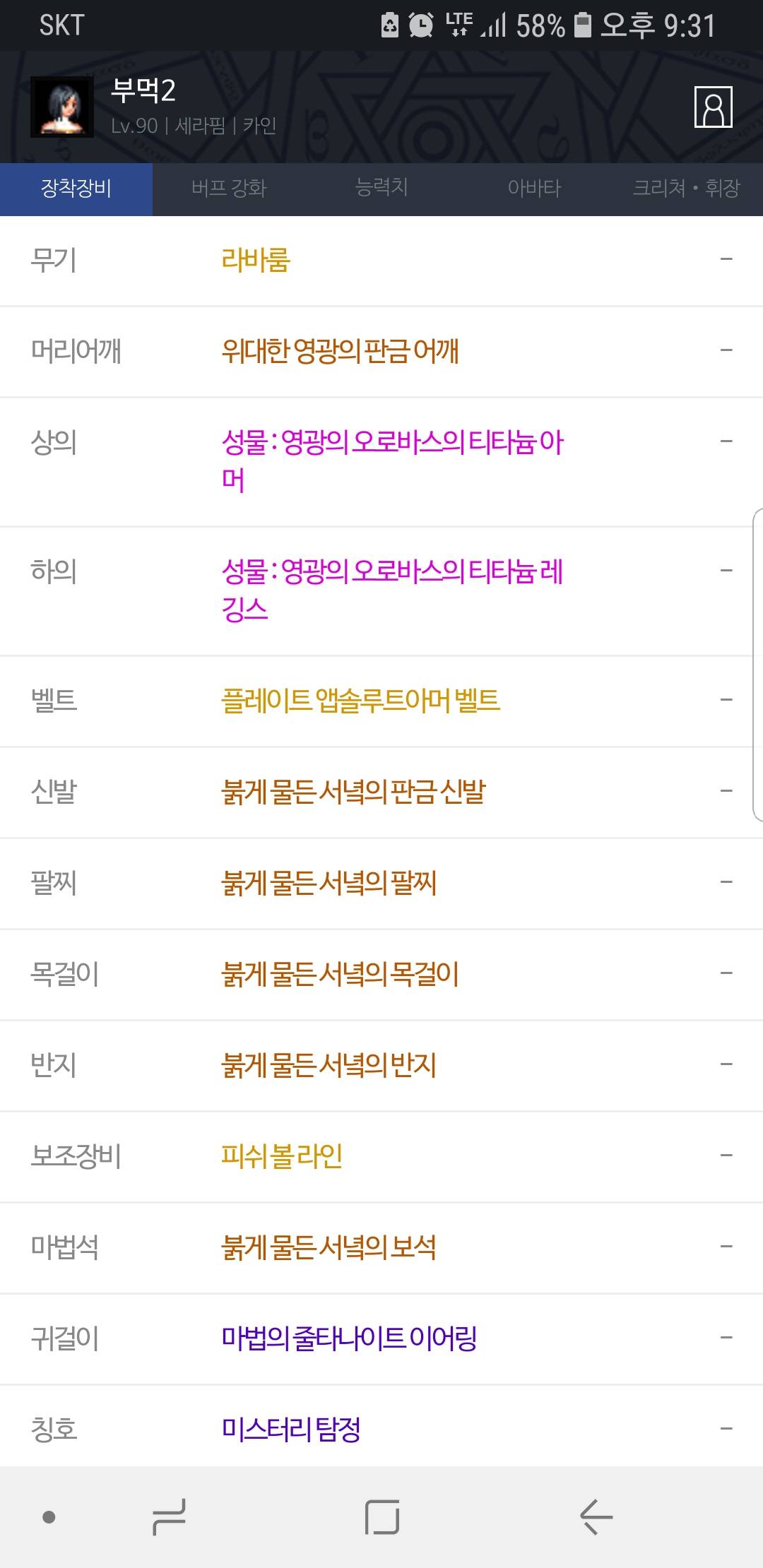Switch to the 크리쳐 · 휘장 tab

tap(685, 189)
